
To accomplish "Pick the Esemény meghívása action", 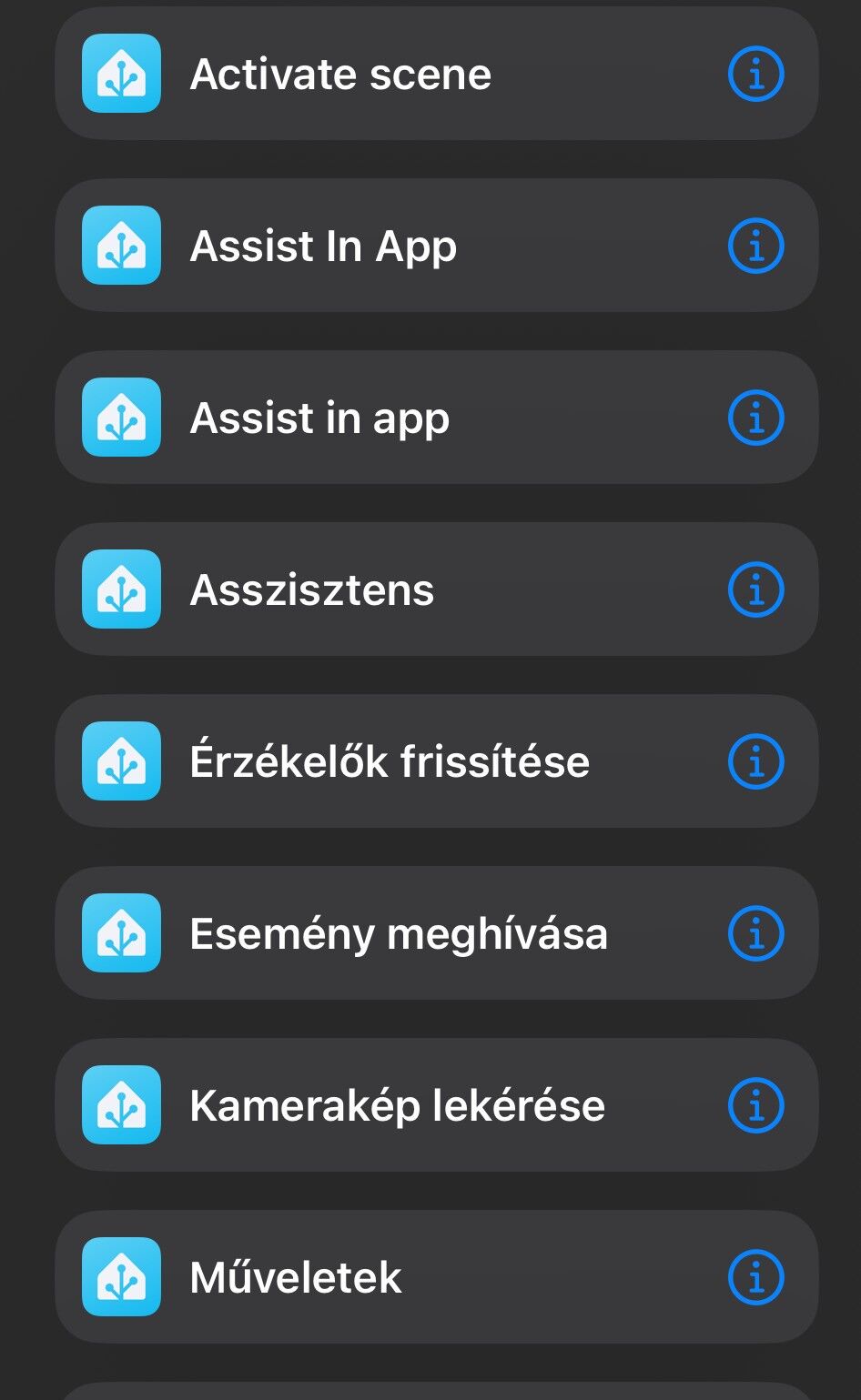I will click(399, 934).
